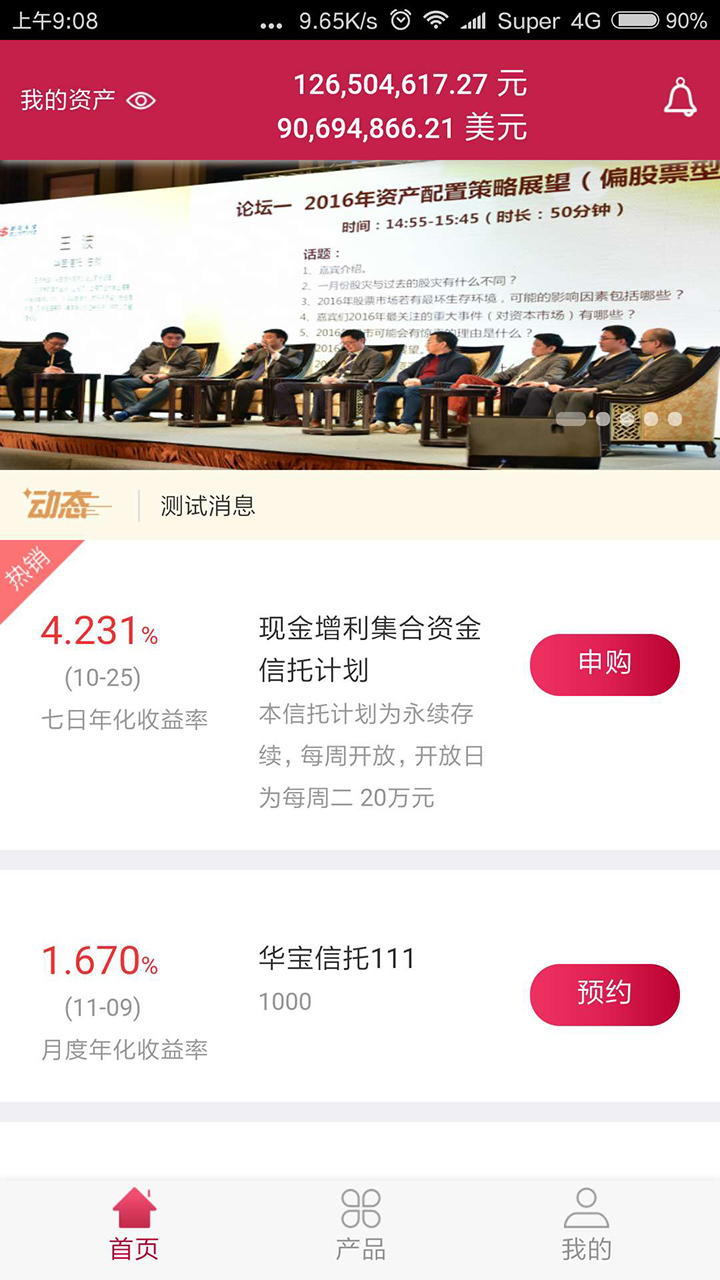Select the active carousel dot indicator
This screenshot has width=720, height=1280.
(572, 420)
